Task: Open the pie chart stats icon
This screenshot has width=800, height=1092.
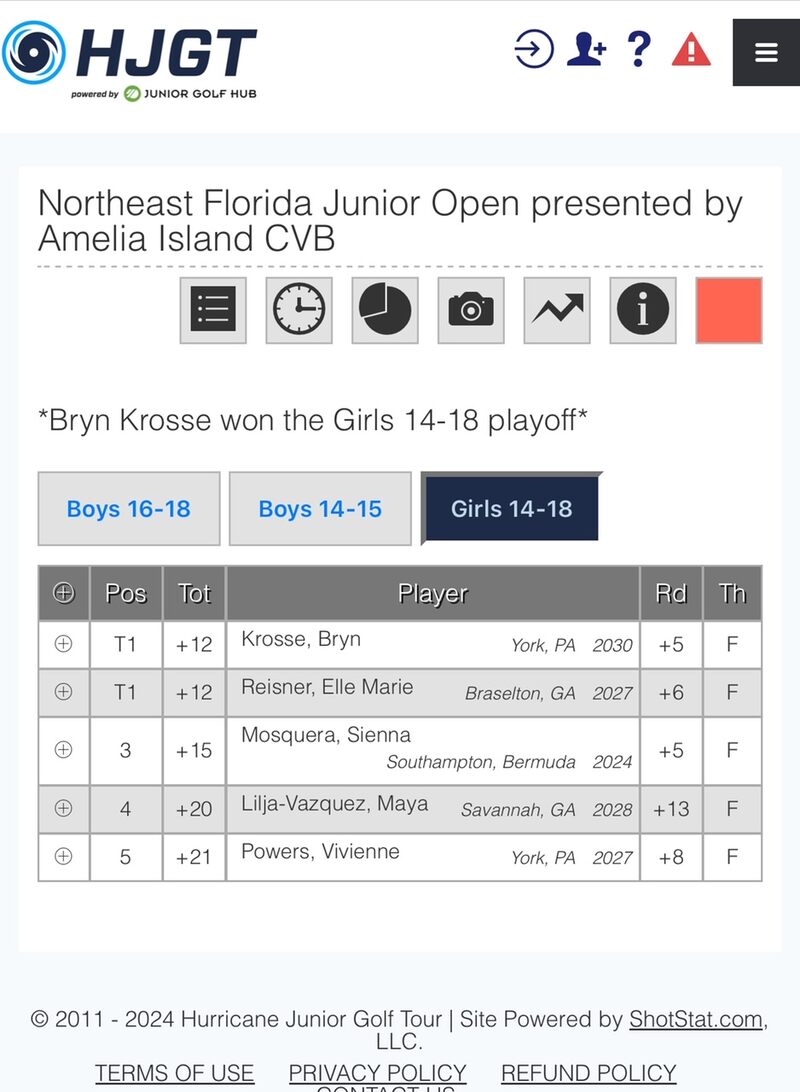Action: point(385,310)
